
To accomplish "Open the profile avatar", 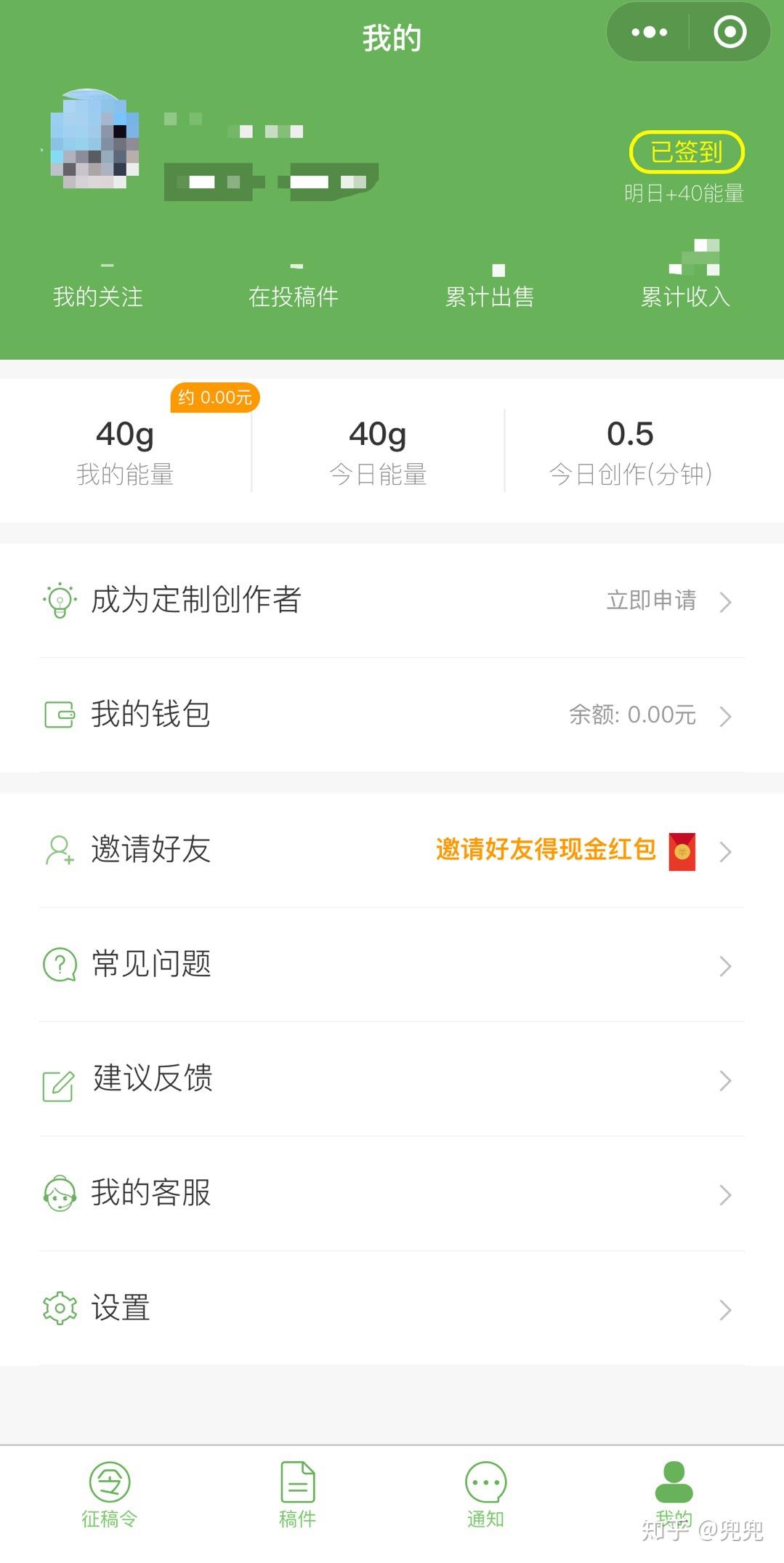I will click(94, 140).
